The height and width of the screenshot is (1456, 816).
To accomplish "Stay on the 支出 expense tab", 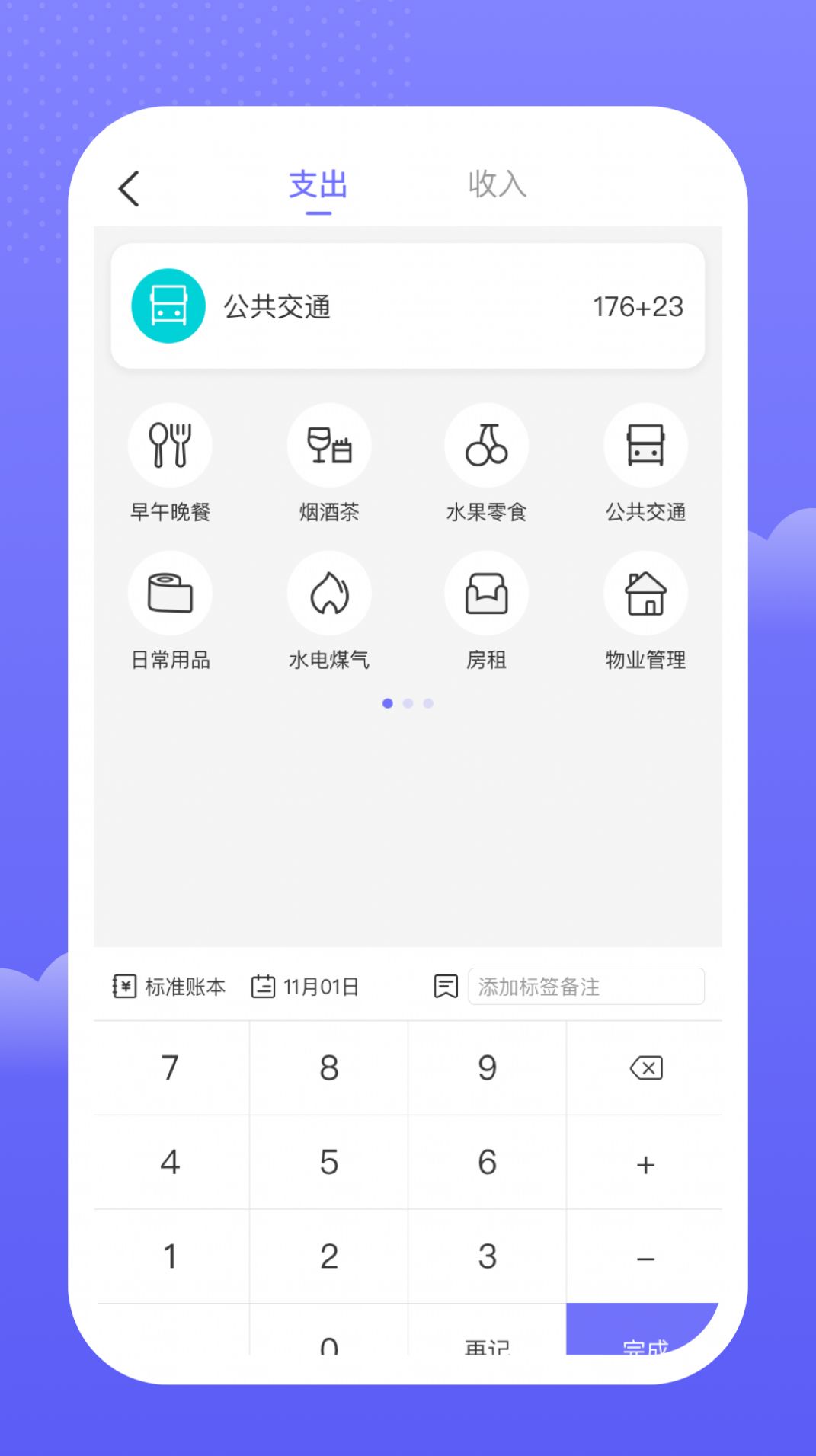I will pyautogui.click(x=317, y=184).
